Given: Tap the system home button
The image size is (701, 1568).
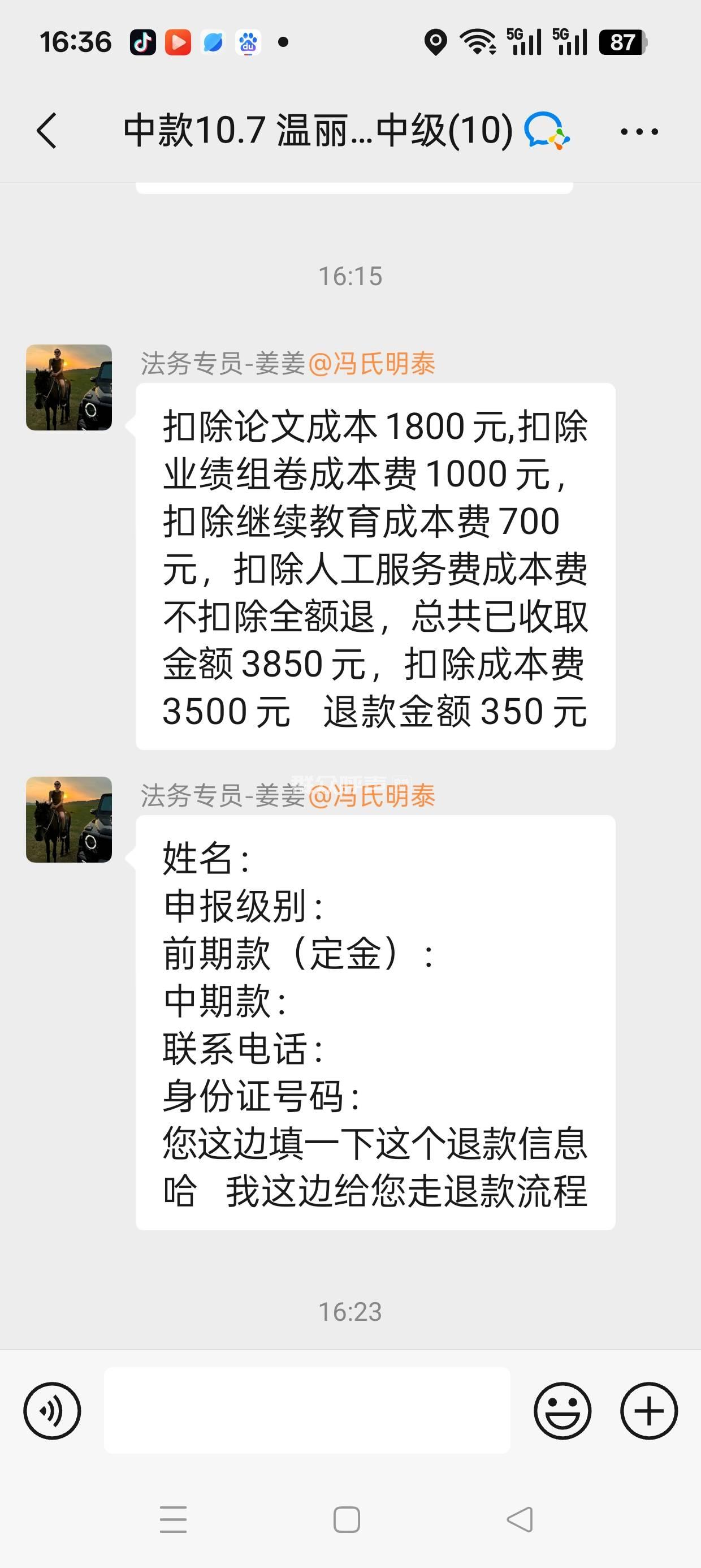Looking at the screenshot, I should (347, 1519).
